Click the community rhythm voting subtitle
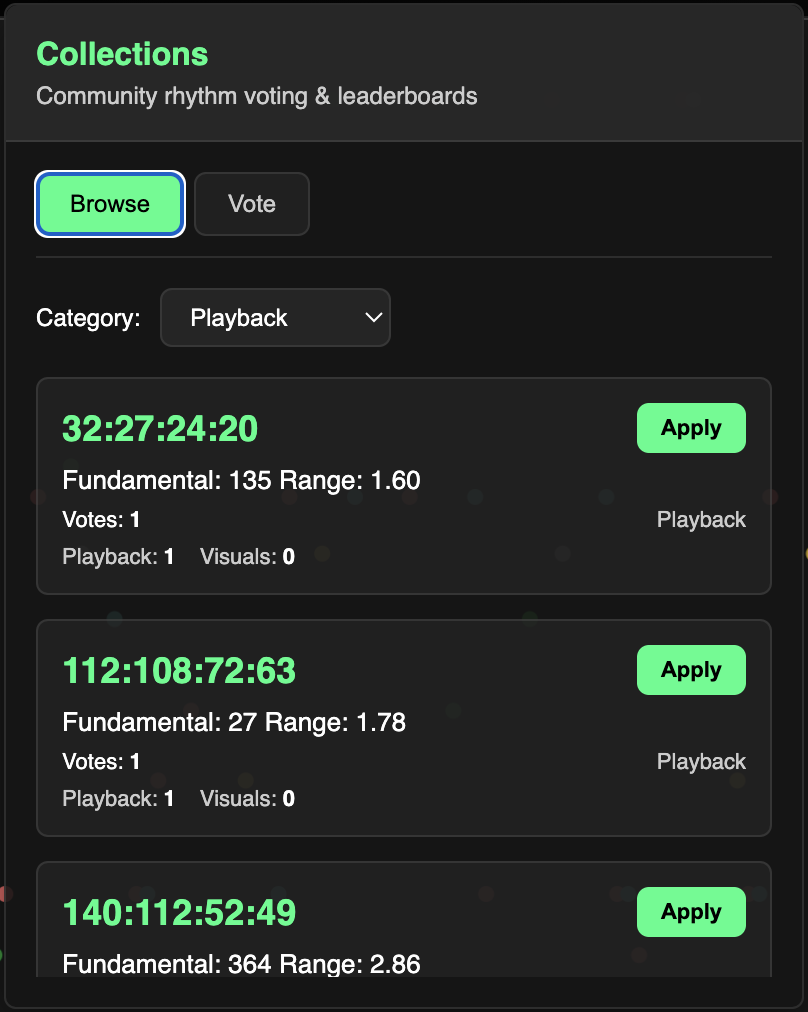808x1012 pixels. [257, 96]
